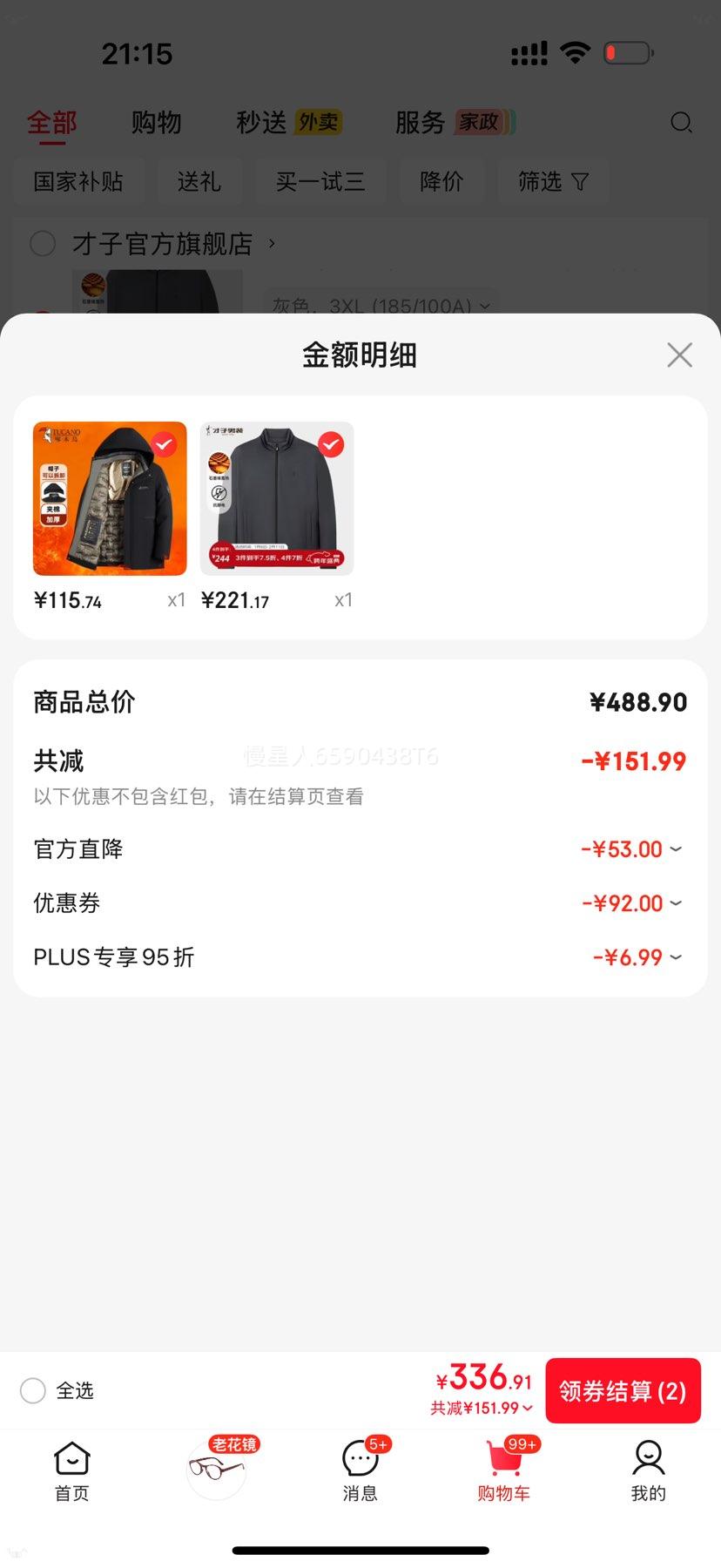Screen dimensions: 721x1568
Task: Tap the 老花镜 reading glasses icon
Action: 215,1468
